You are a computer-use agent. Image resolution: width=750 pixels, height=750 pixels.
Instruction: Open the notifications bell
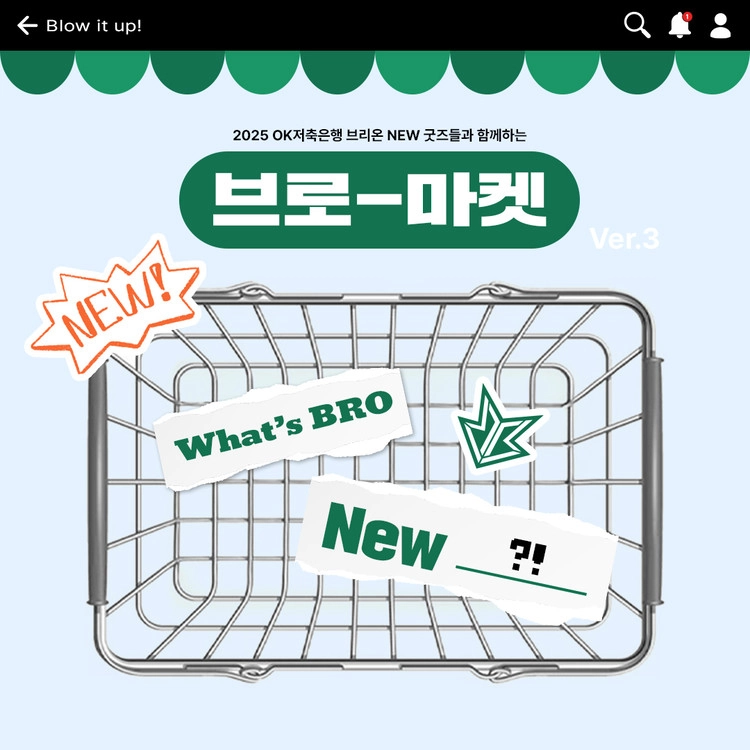tap(680, 25)
